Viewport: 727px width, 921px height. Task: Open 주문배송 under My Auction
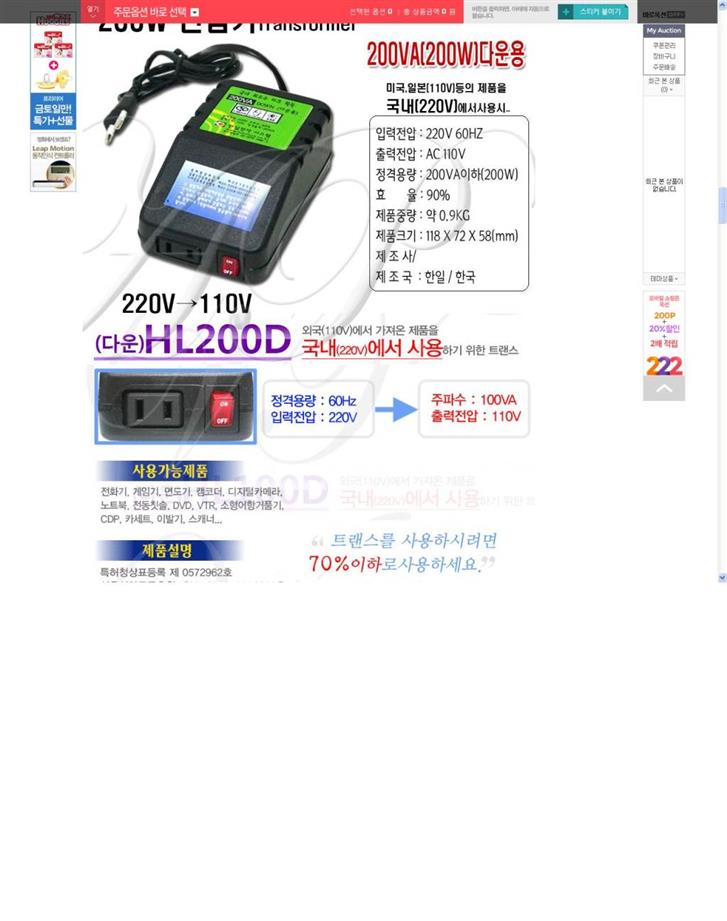coord(663,67)
